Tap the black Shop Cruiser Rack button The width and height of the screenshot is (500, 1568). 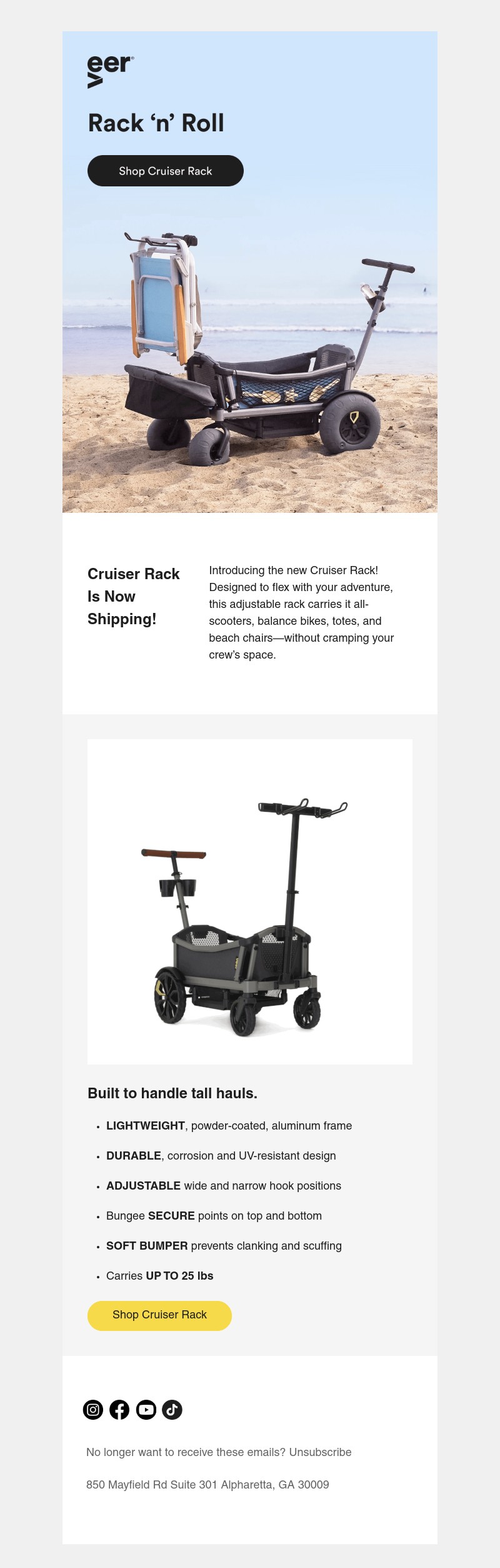click(x=165, y=171)
